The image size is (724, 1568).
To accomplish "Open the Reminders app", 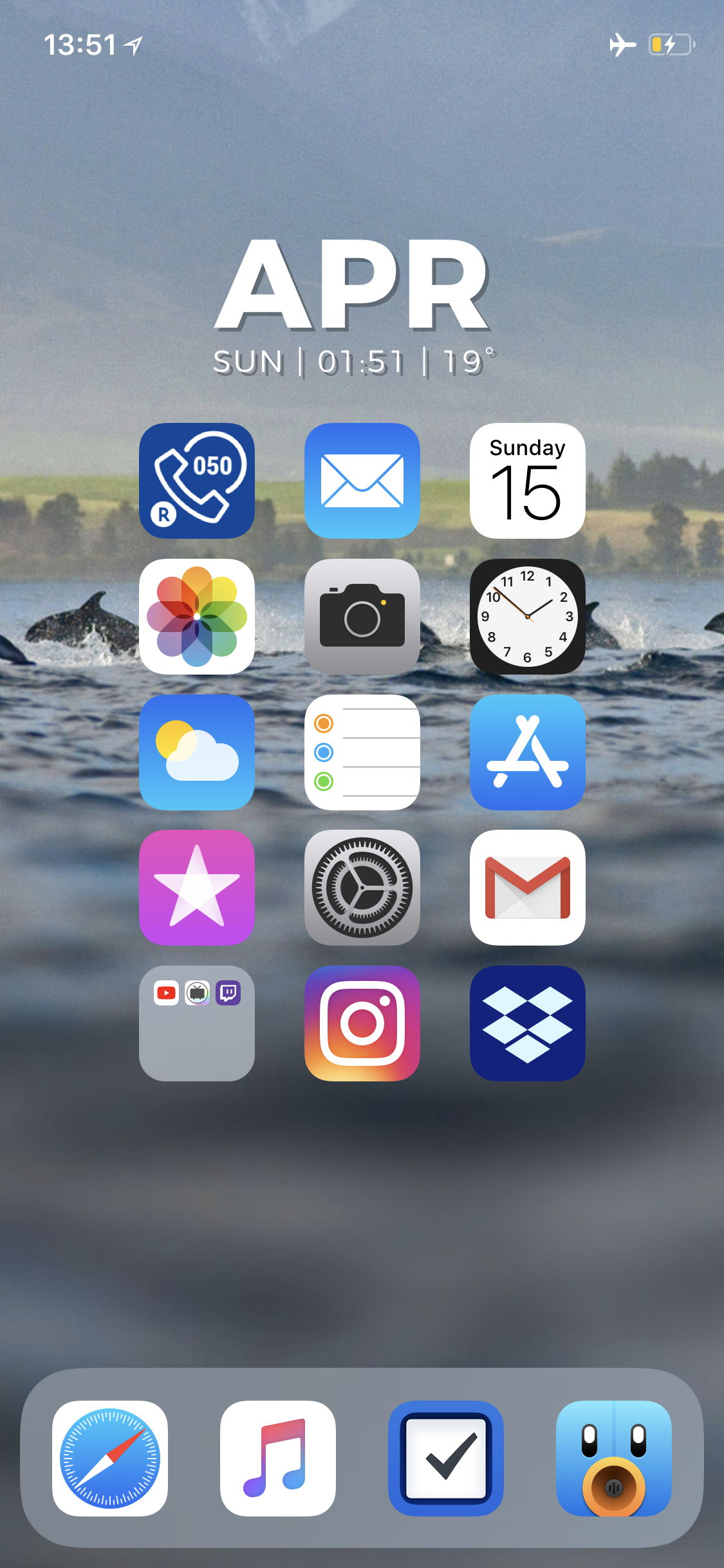I will [x=362, y=752].
